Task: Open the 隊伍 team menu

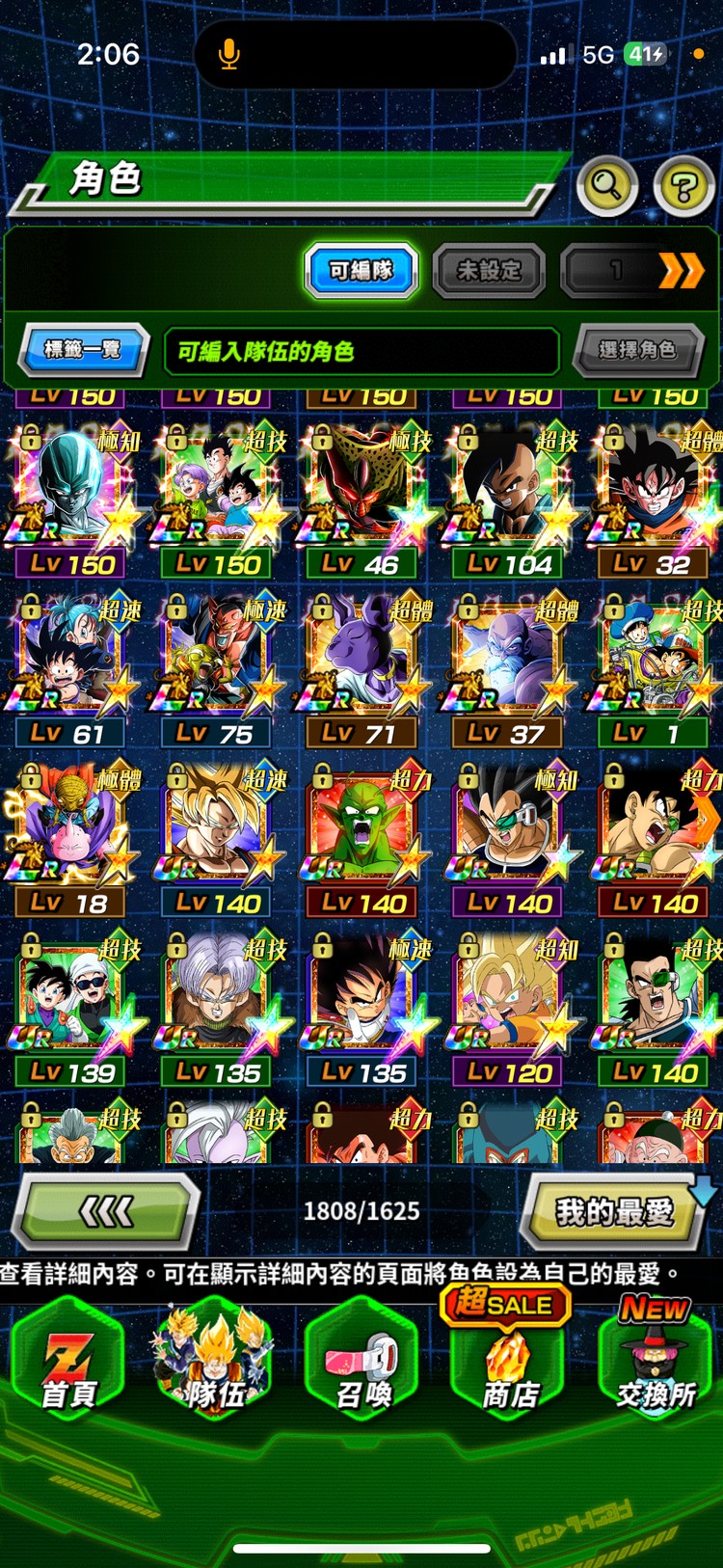Action: [x=215, y=1361]
